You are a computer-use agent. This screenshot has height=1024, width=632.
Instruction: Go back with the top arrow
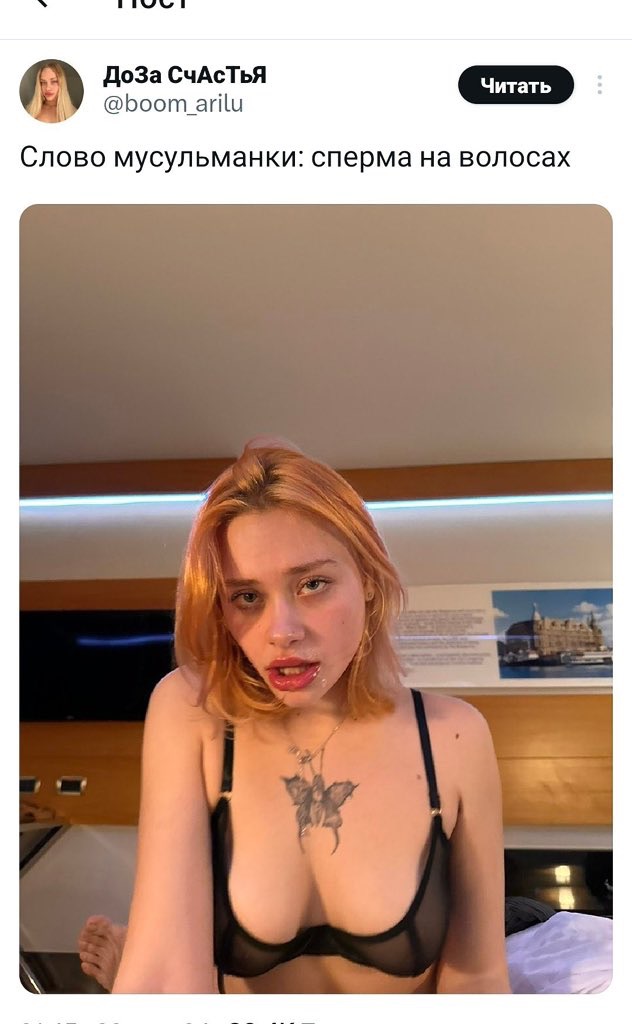point(42,3)
